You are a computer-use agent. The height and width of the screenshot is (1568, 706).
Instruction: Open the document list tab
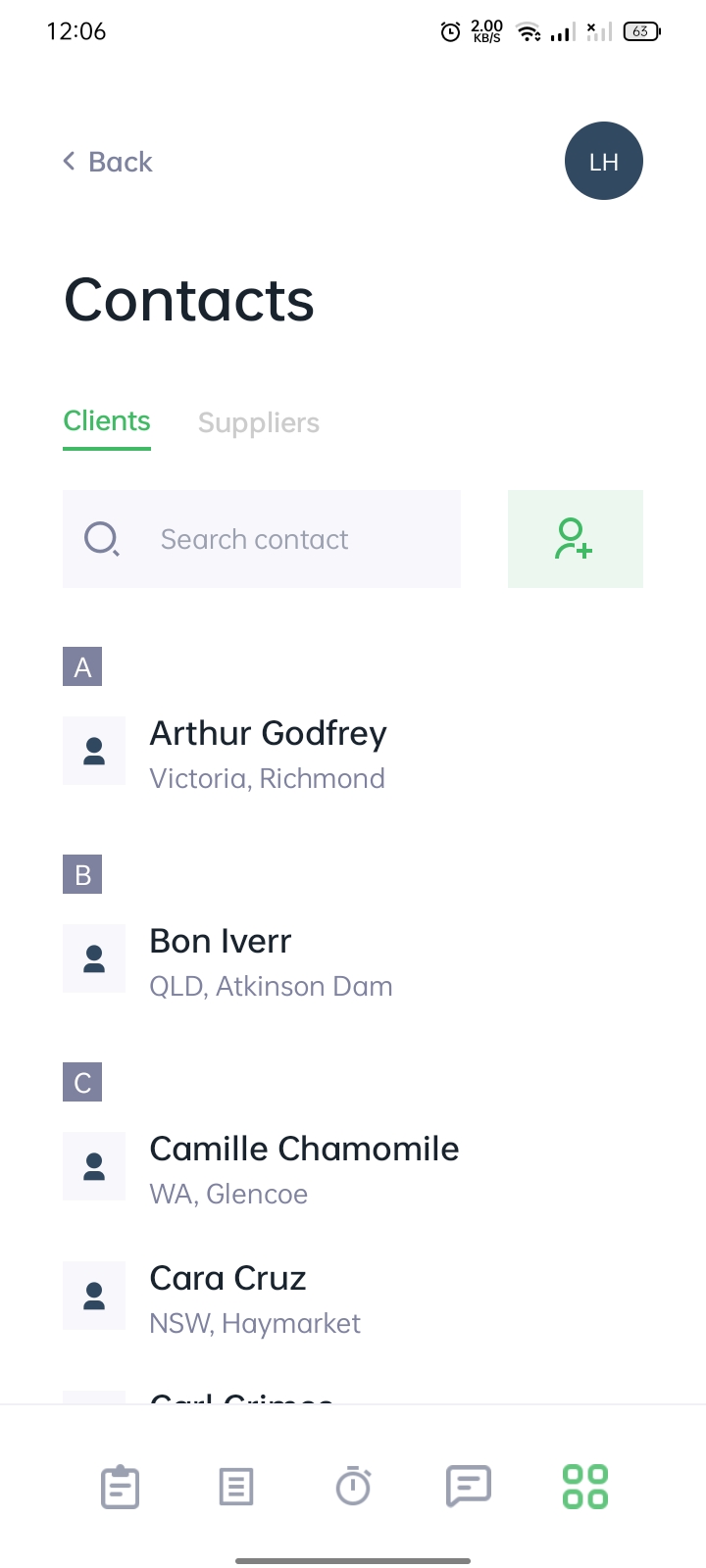click(x=236, y=1487)
